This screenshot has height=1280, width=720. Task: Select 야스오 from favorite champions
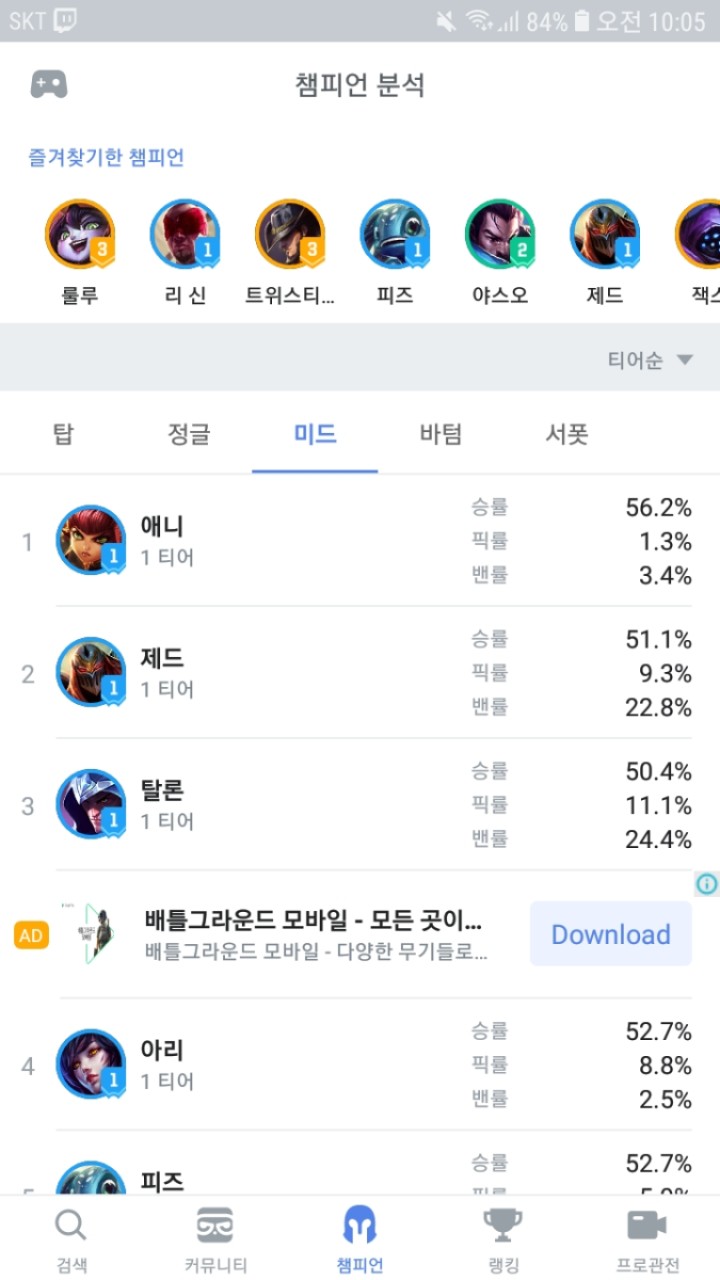pos(499,233)
